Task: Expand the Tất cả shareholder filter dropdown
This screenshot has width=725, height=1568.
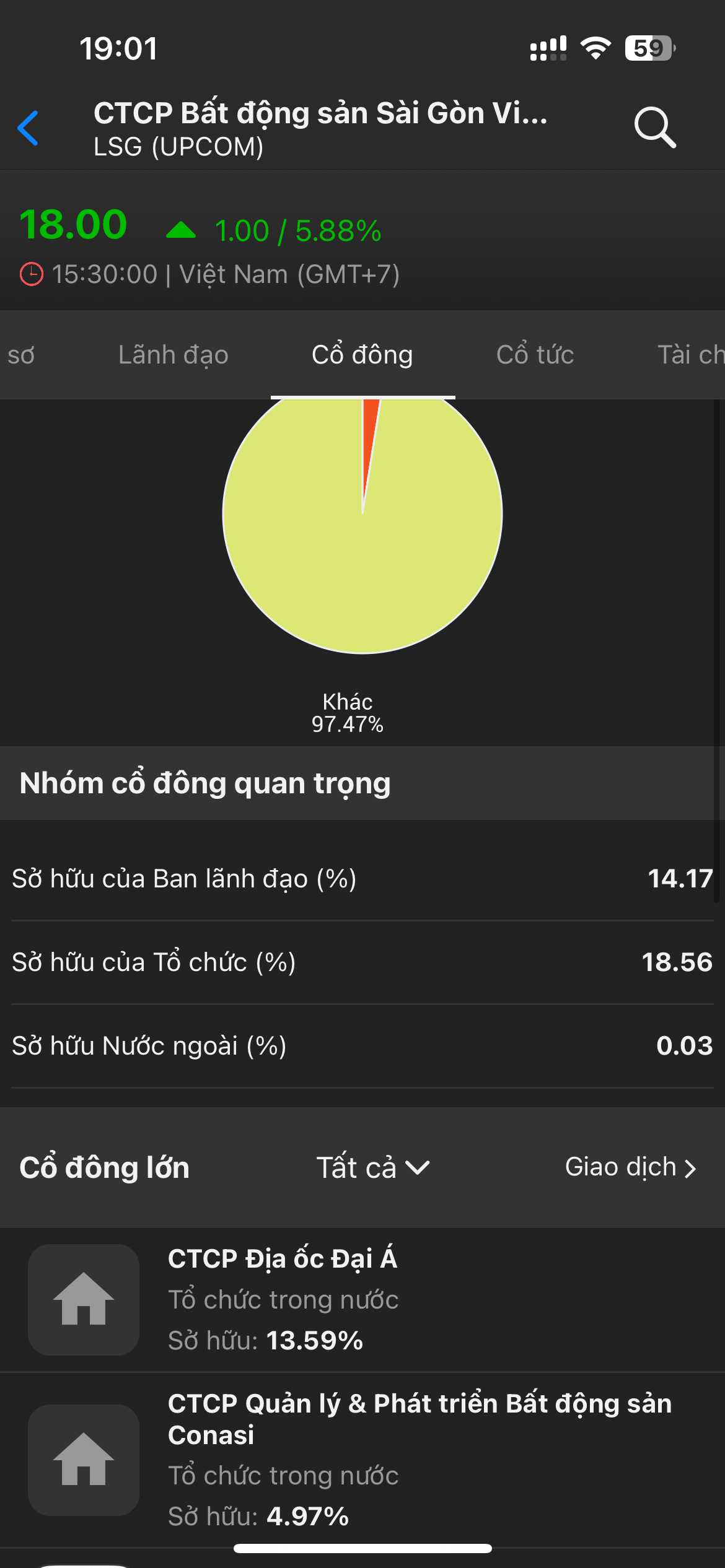Action: tap(373, 1167)
